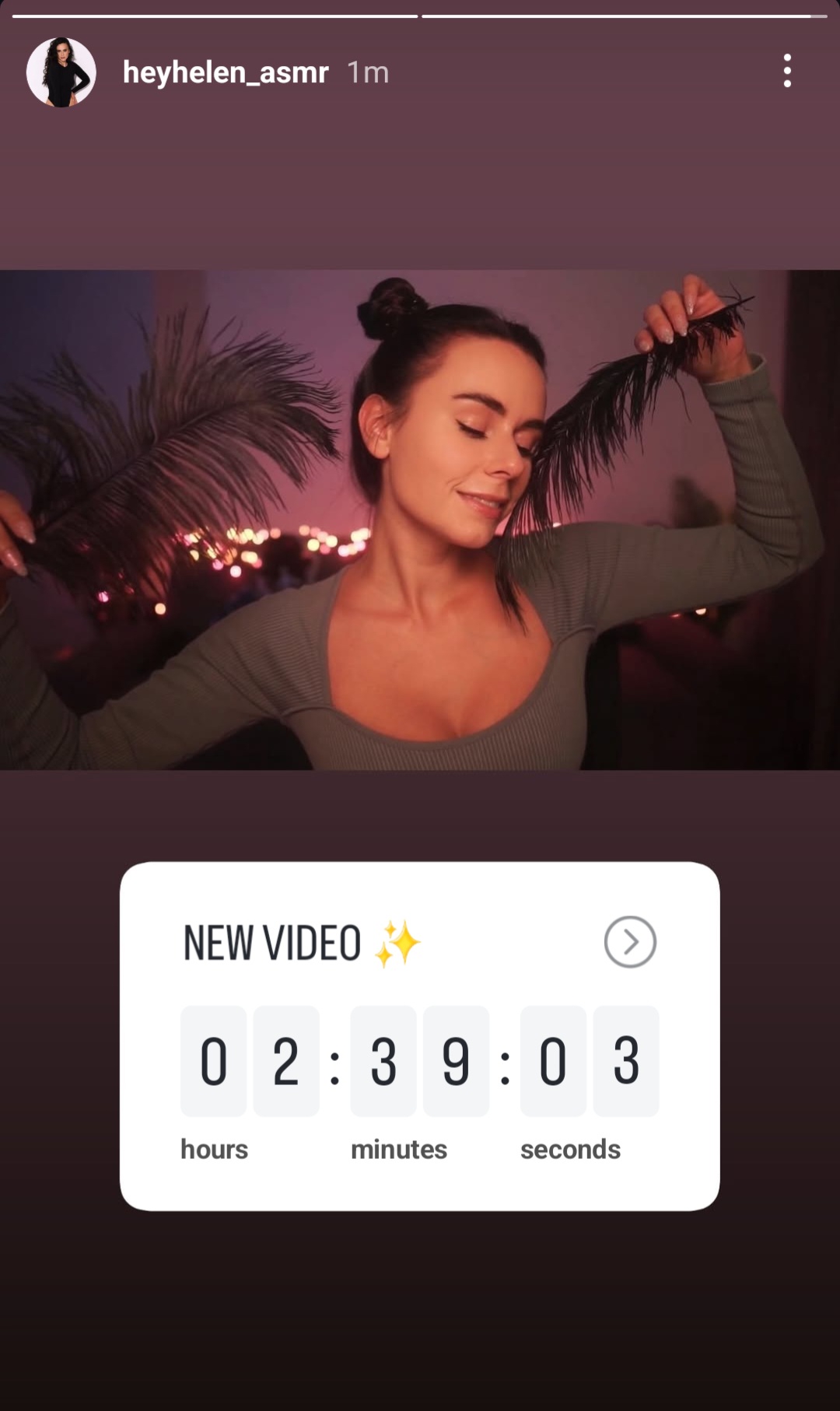Open the heyhelen_asmr username link
The image size is (840, 1411).
(226, 72)
